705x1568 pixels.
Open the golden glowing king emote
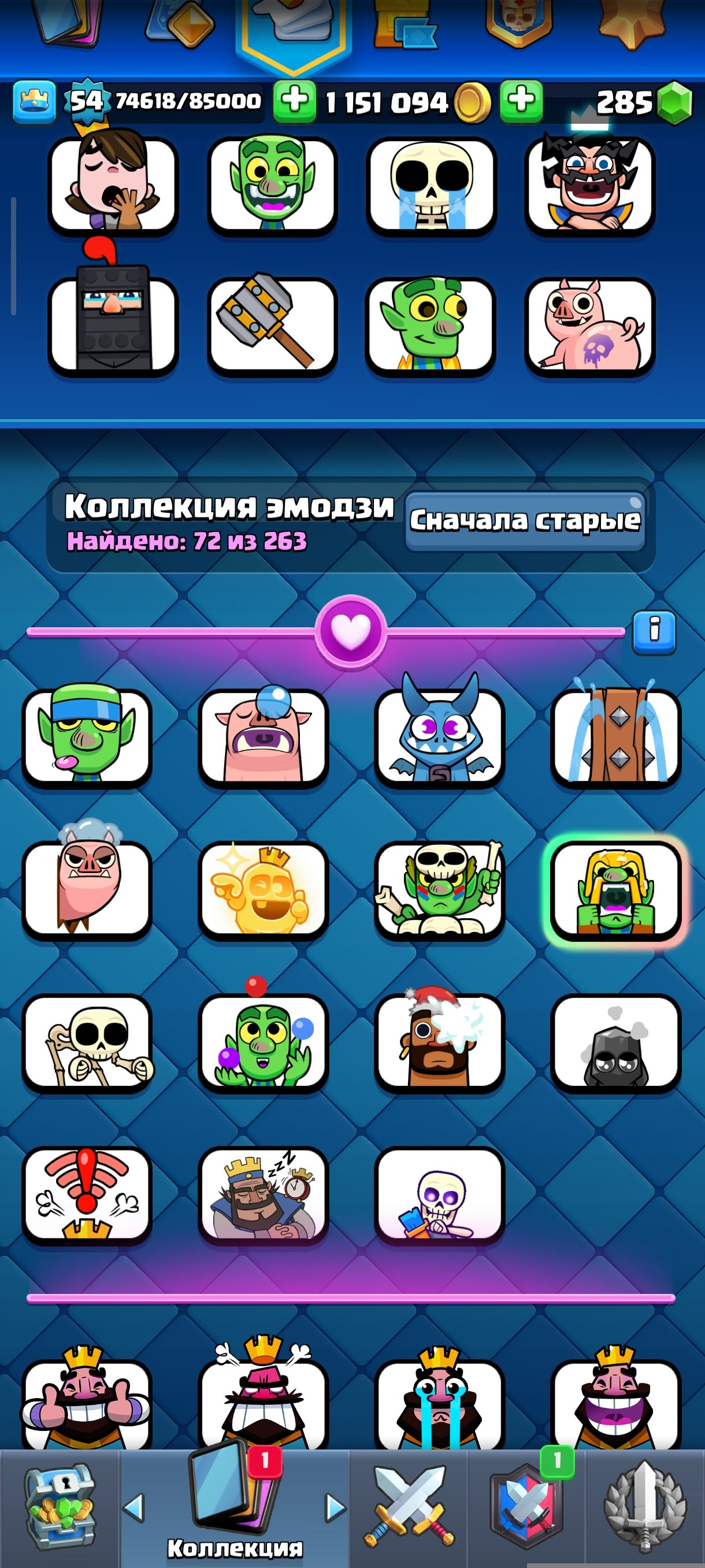pyautogui.click(x=264, y=890)
